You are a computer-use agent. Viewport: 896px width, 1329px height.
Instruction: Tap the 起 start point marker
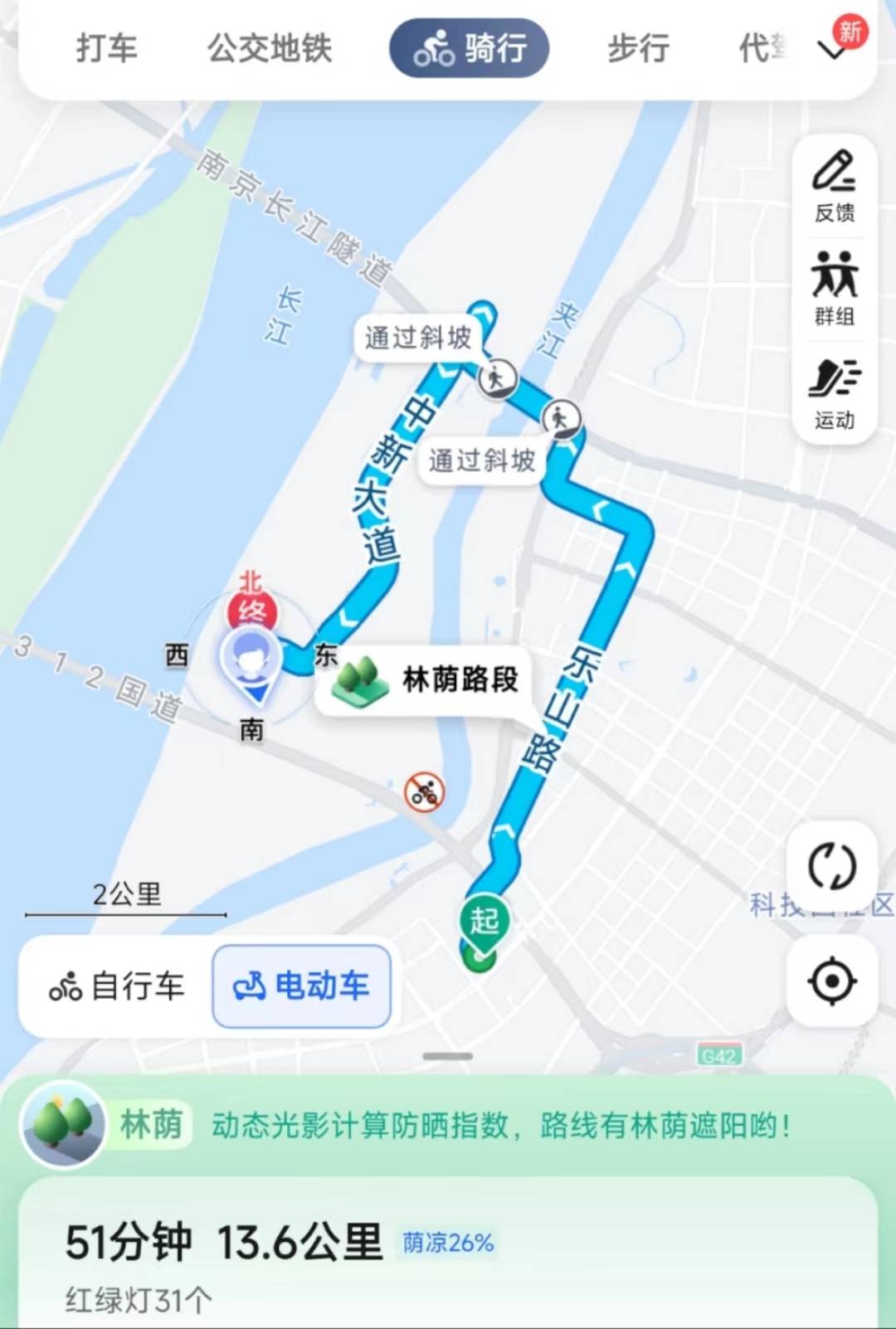(x=484, y=923)
